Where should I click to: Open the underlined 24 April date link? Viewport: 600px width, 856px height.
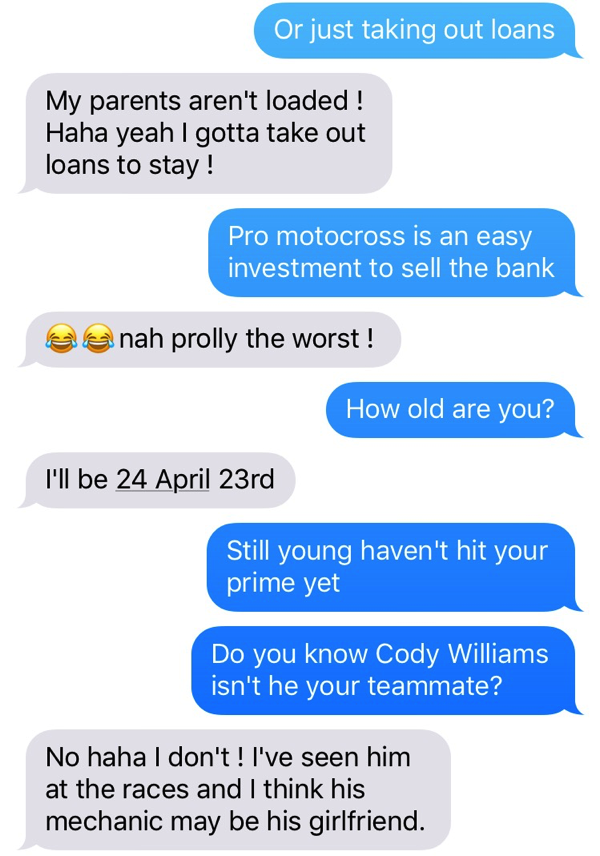pos(163,480)
